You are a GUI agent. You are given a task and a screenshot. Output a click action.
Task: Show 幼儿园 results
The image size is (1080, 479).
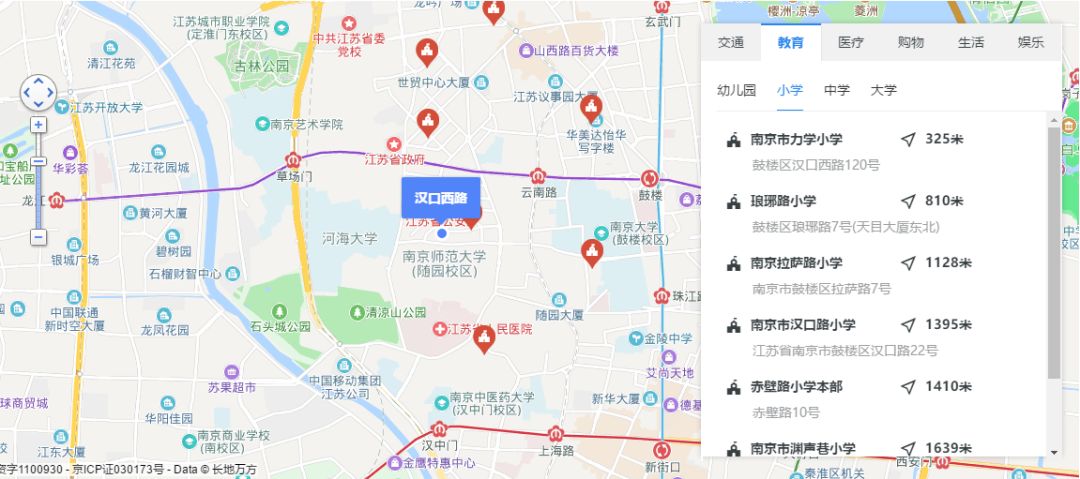pos(736,90)
